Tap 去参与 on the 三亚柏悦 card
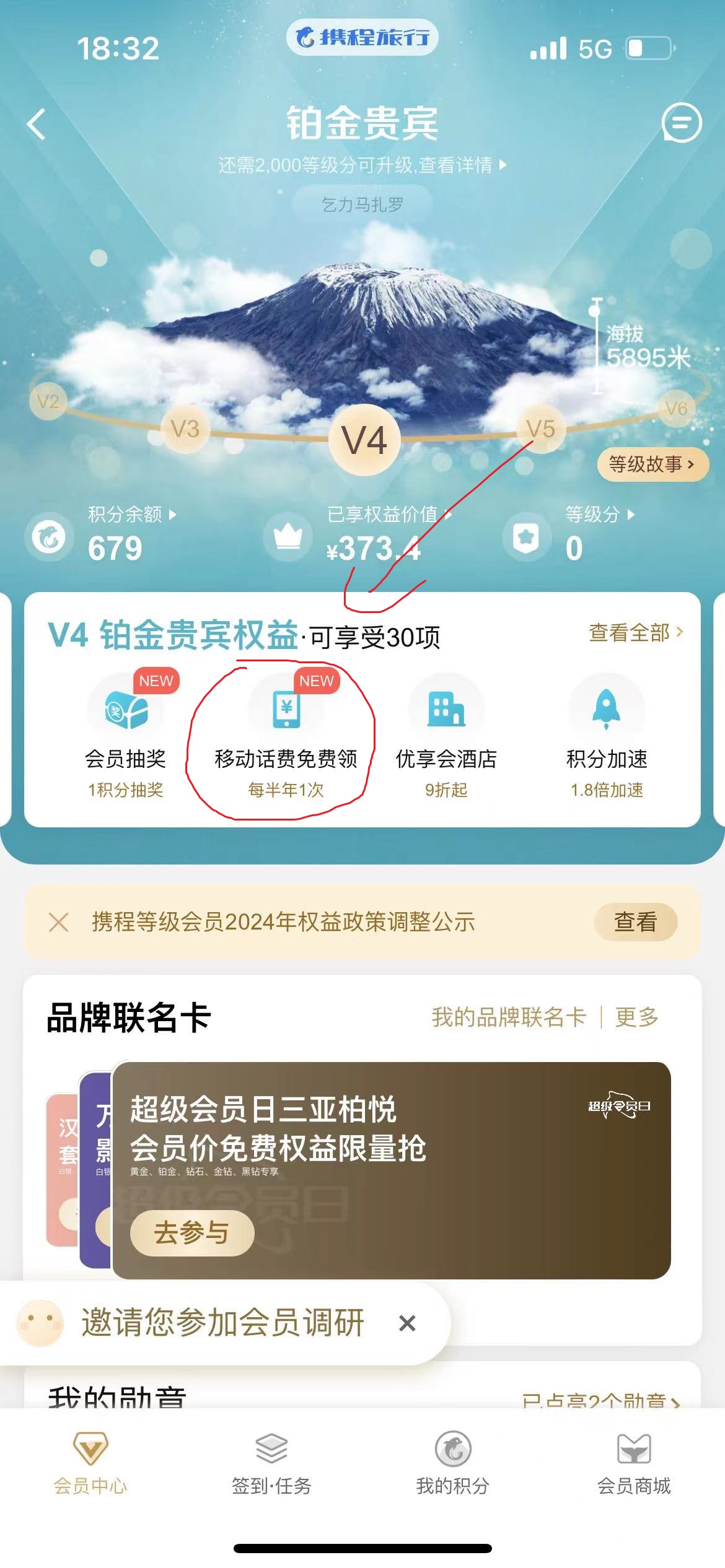 [191, 1233]
